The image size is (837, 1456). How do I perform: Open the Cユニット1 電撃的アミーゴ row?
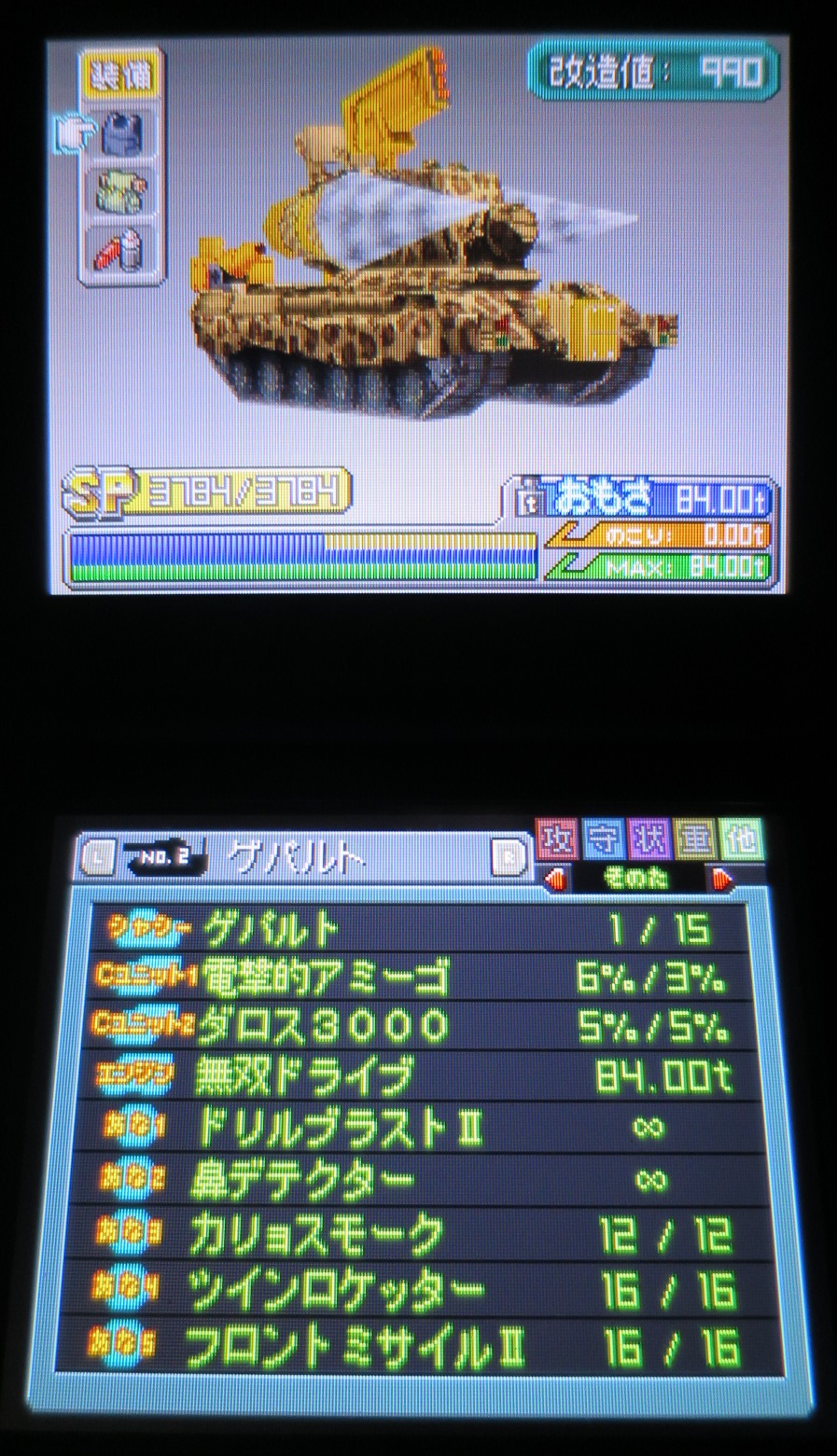[418, 978]
